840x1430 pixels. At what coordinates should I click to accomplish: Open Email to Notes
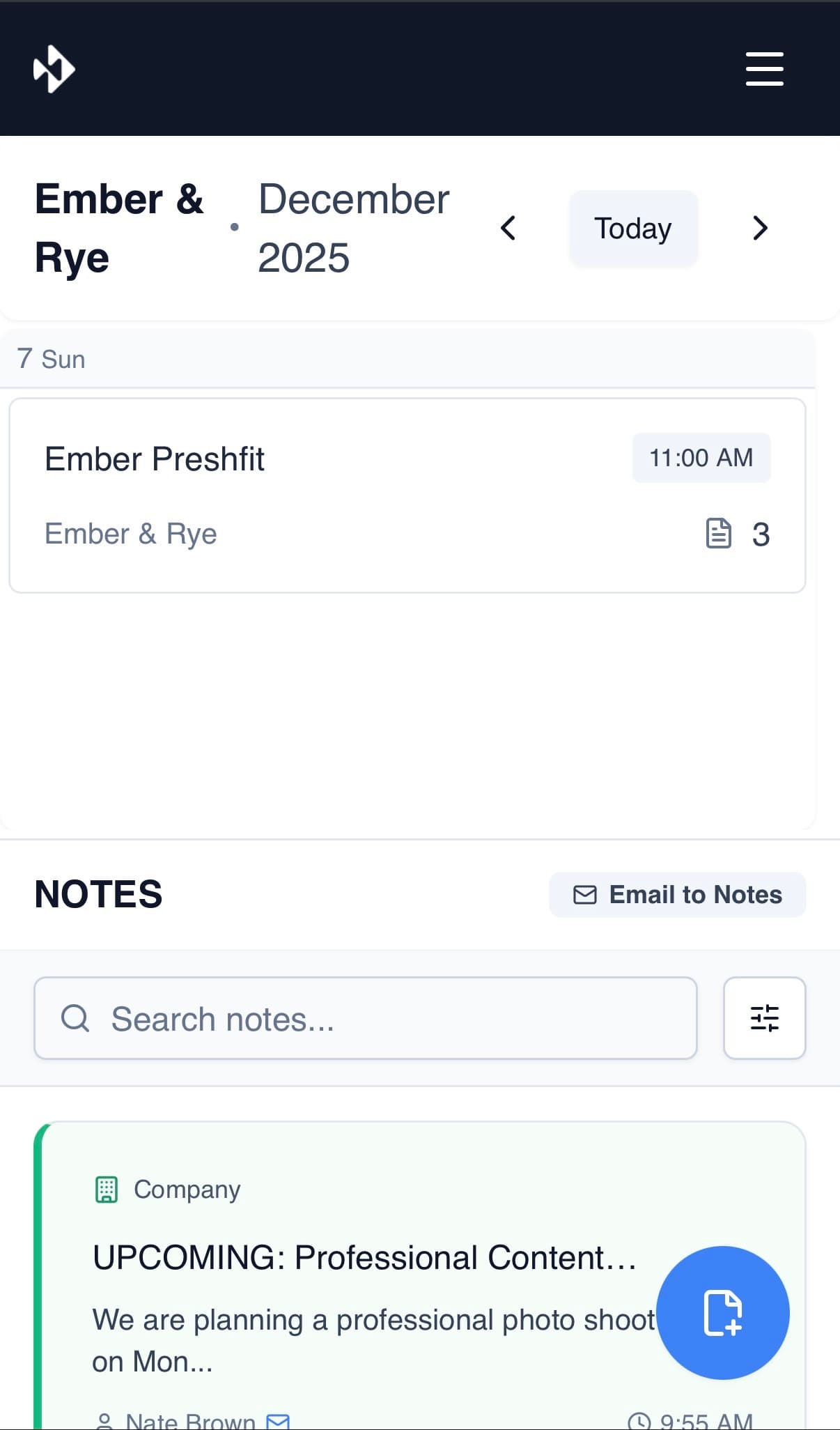pos(677,894)
